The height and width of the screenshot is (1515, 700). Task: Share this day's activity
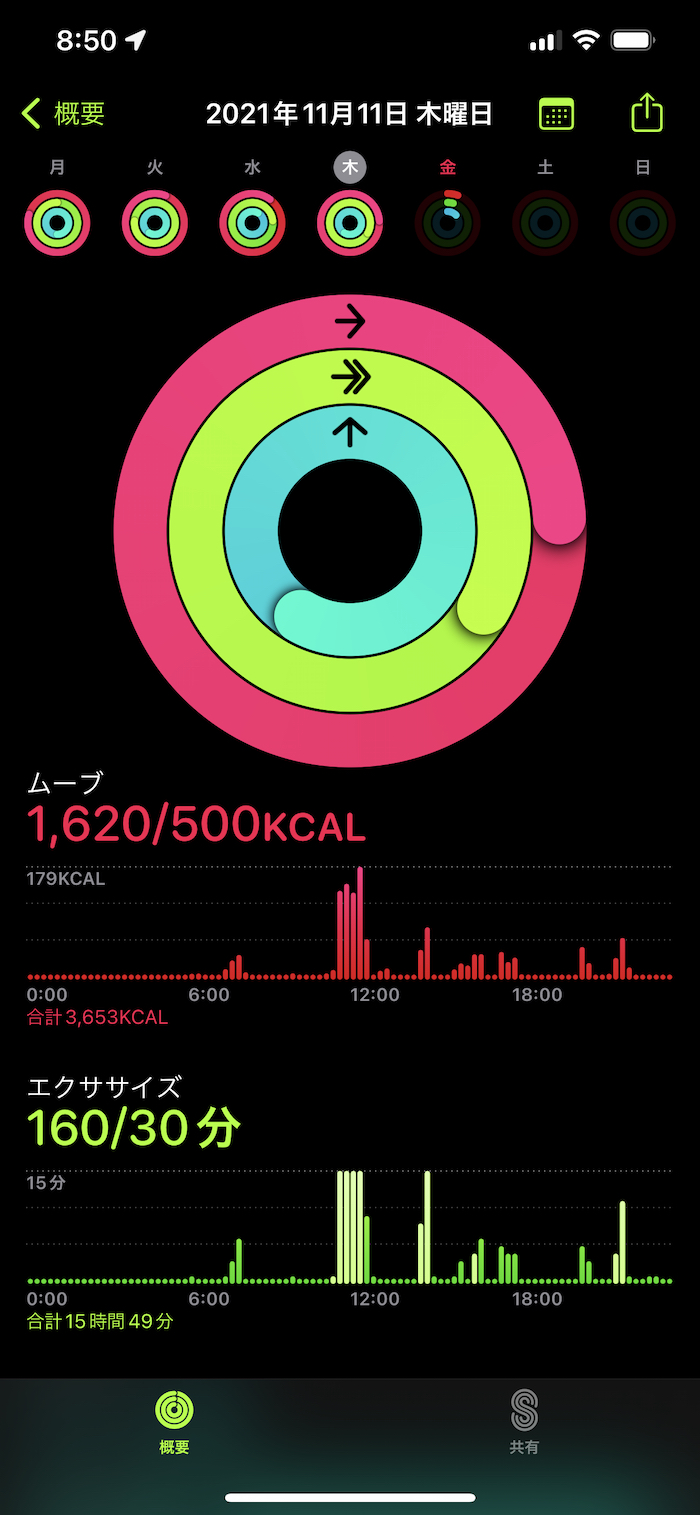pos(647,112)
